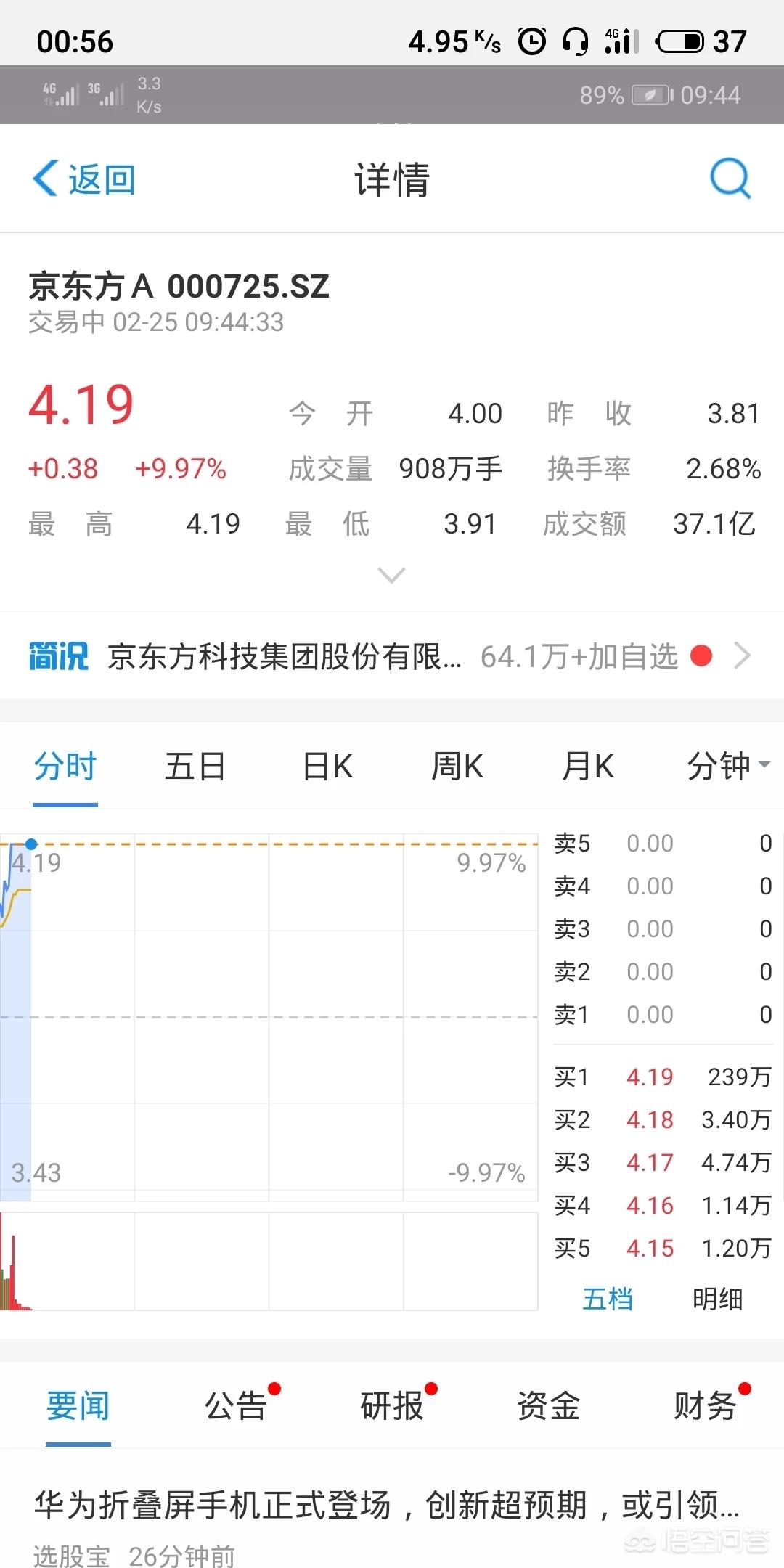Select the 要闻 news tab

[x=78, y=1406]
